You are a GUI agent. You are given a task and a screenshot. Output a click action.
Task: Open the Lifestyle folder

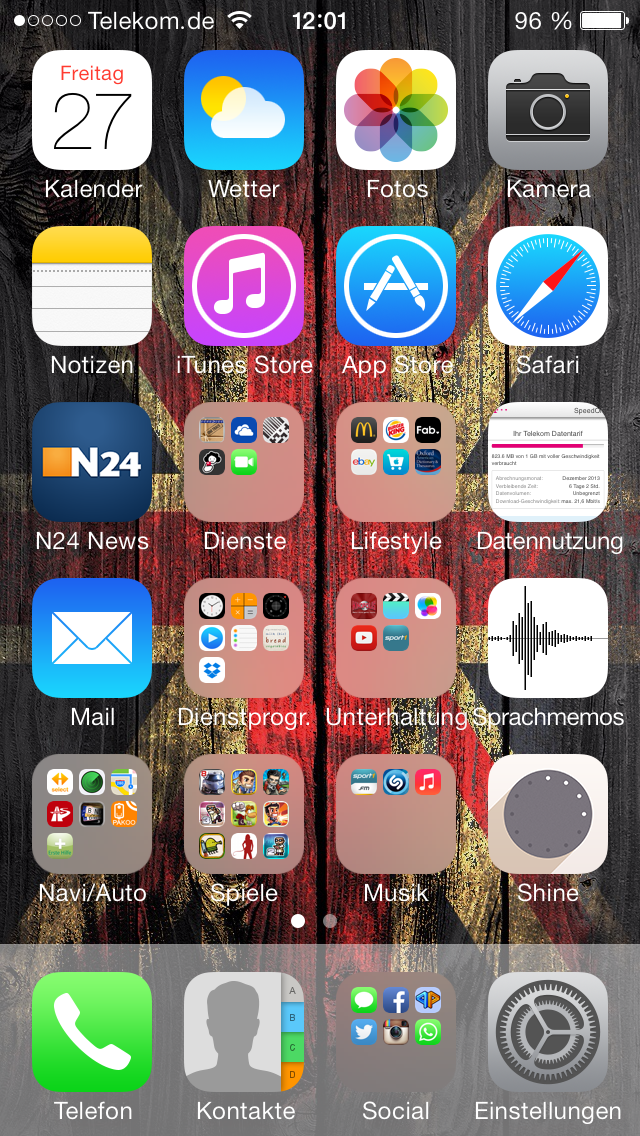coord(396,462)
